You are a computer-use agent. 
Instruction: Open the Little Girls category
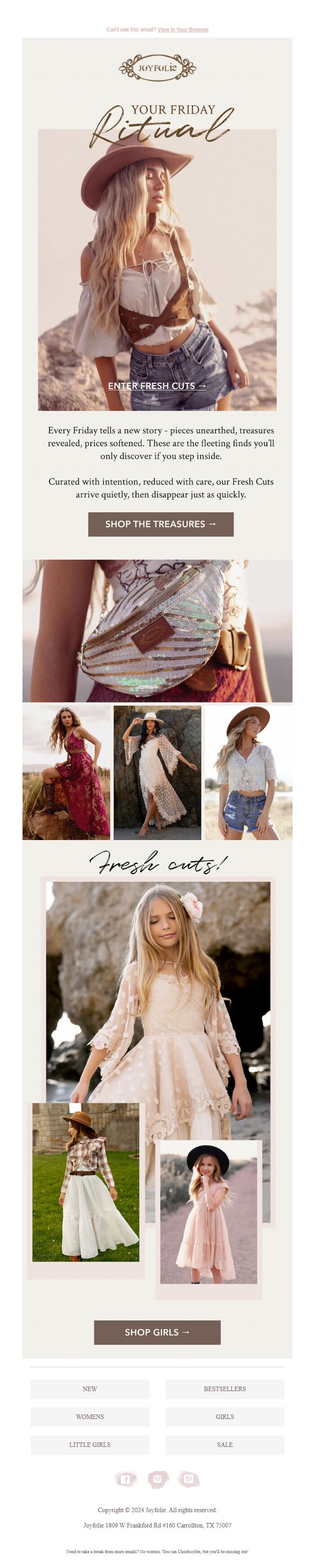(x=90, y=1444)
